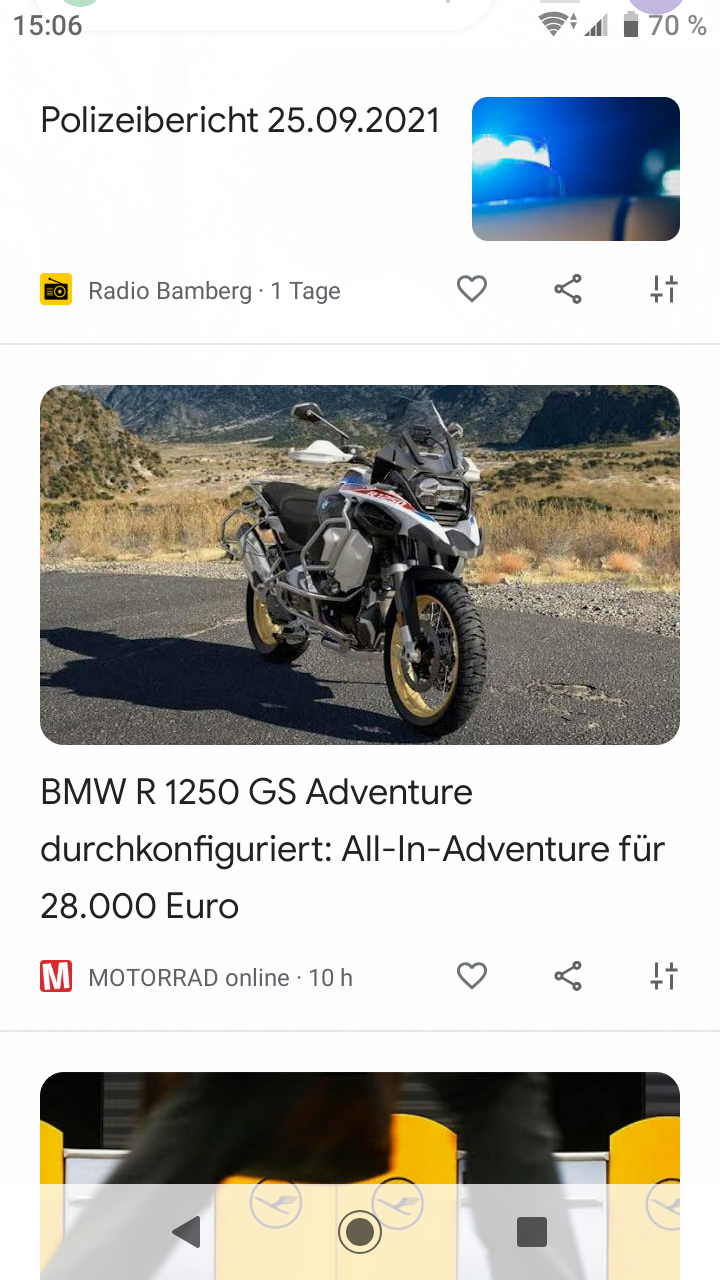Go back with the system back button
Image resolution: width=720 pixels, height=1280 pixels.
[x=187, y=1232]
